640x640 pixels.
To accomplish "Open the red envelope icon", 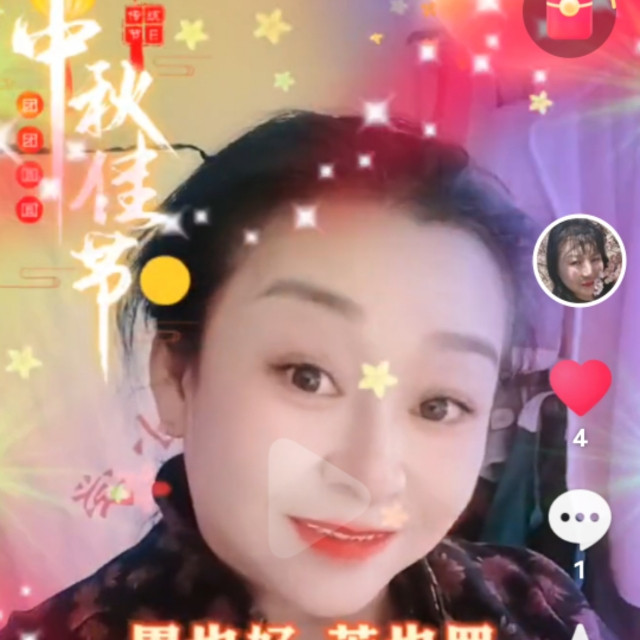I will pyautogui.click(x=570, y=18).
